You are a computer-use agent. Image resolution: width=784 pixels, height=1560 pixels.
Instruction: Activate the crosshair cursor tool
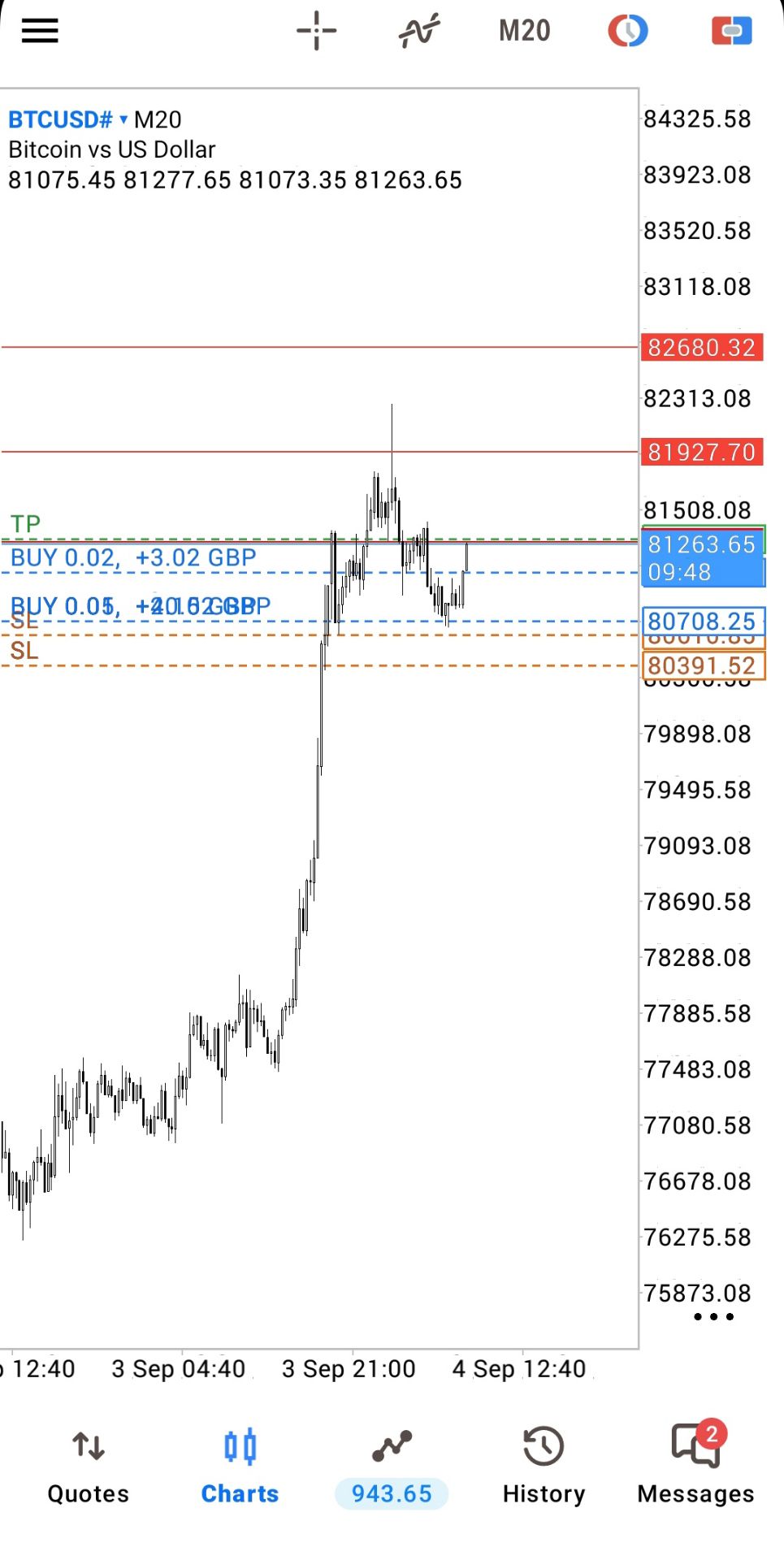[x=316, y=31]
